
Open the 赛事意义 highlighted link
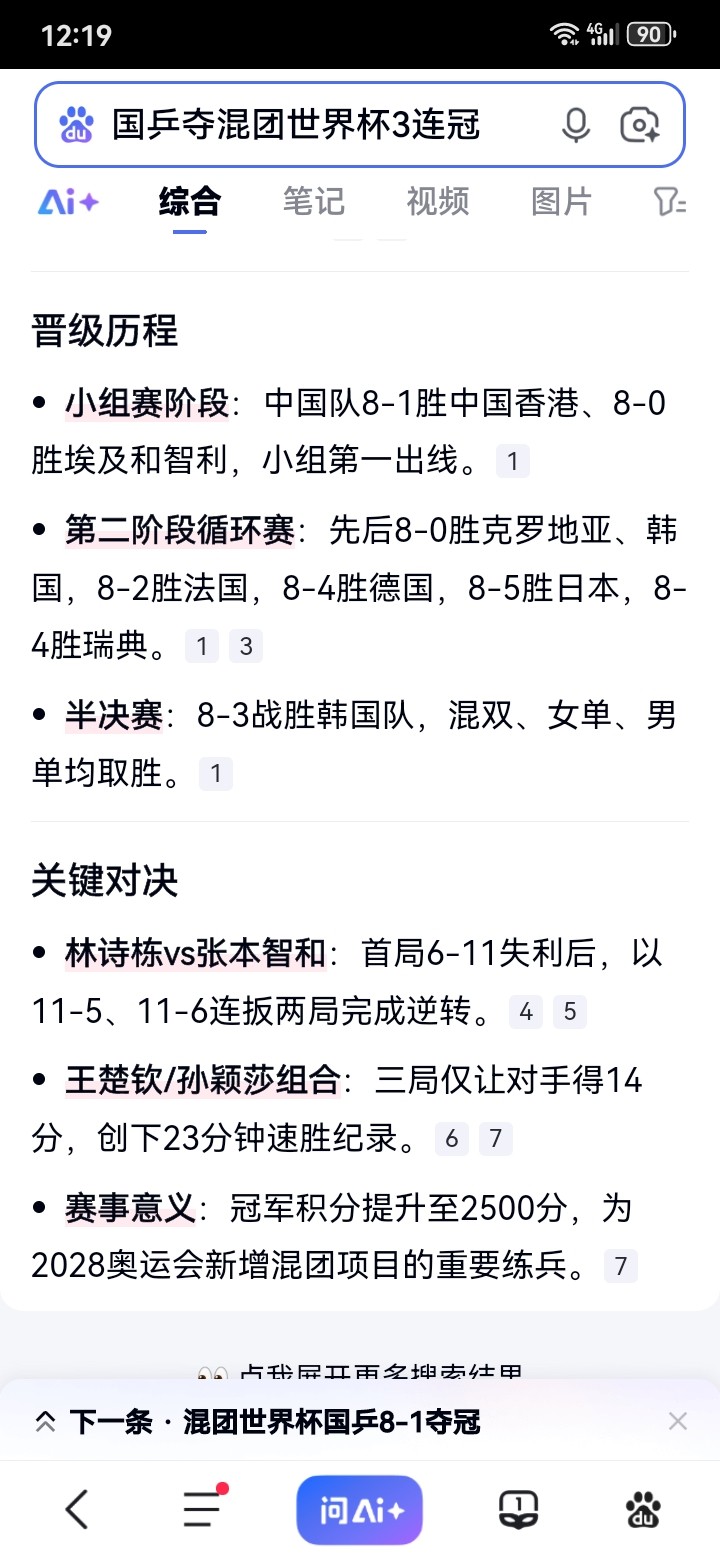130,1209
